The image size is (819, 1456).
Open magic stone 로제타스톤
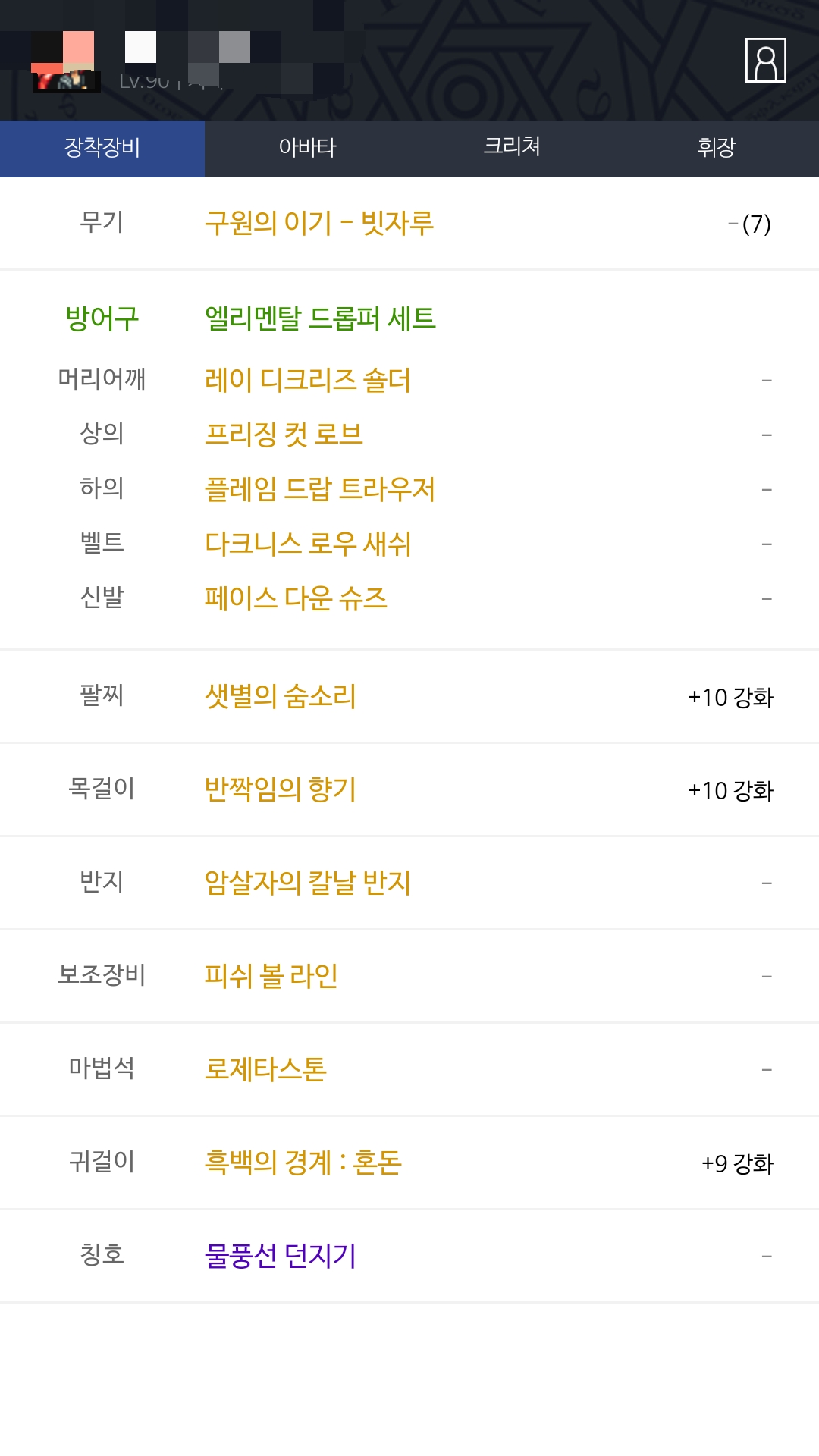tap(265, 1069)
